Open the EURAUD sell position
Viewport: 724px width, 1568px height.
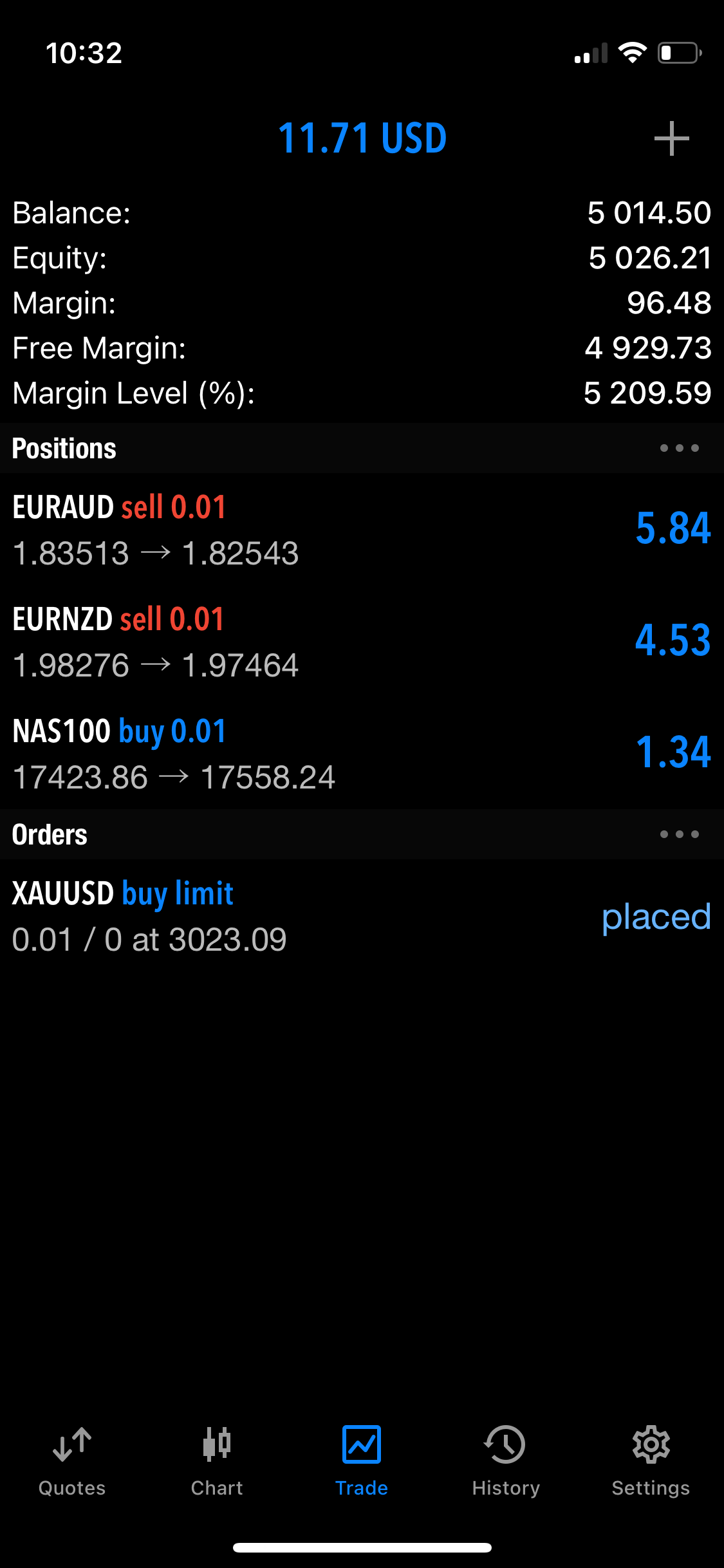(362, 529)
